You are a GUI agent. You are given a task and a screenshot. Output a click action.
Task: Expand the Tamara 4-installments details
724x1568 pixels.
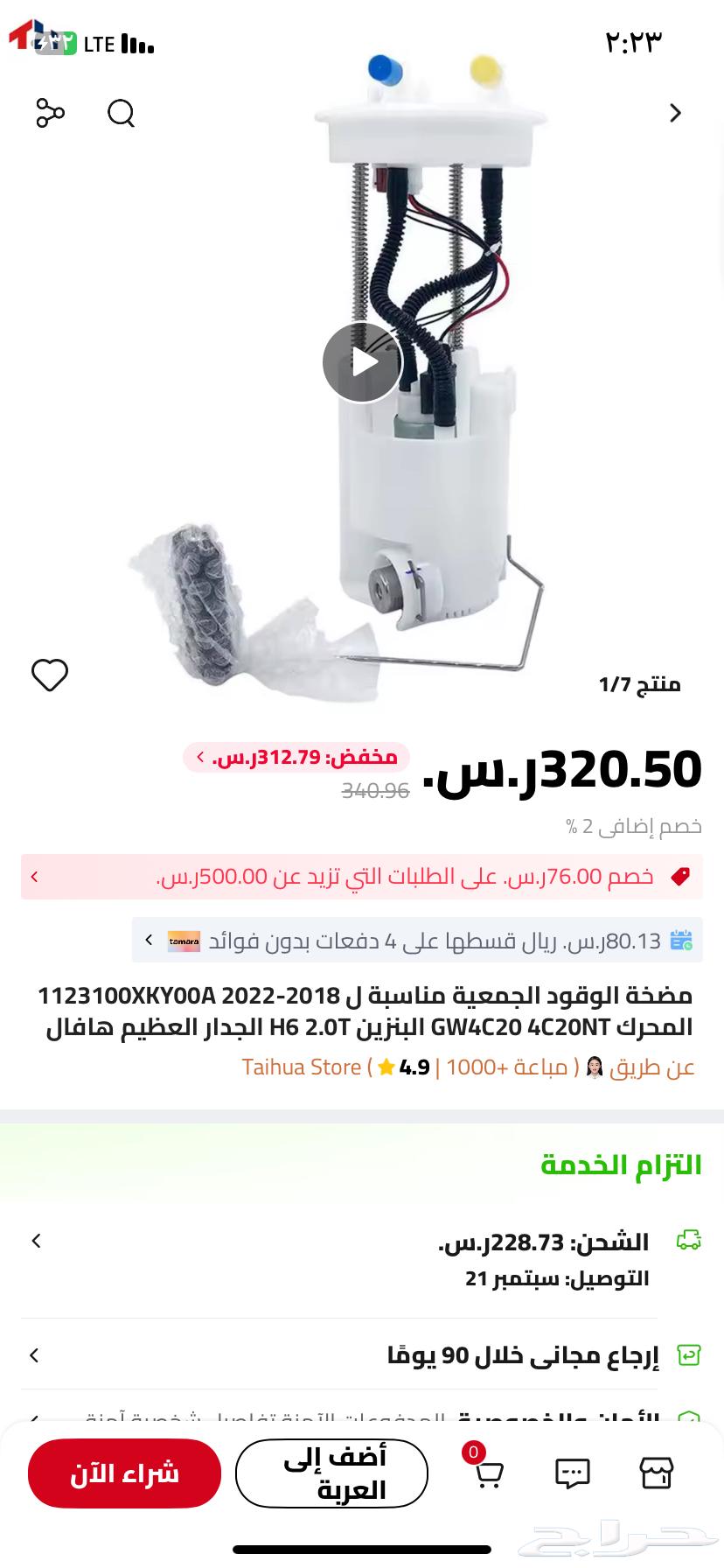point(149,940)
